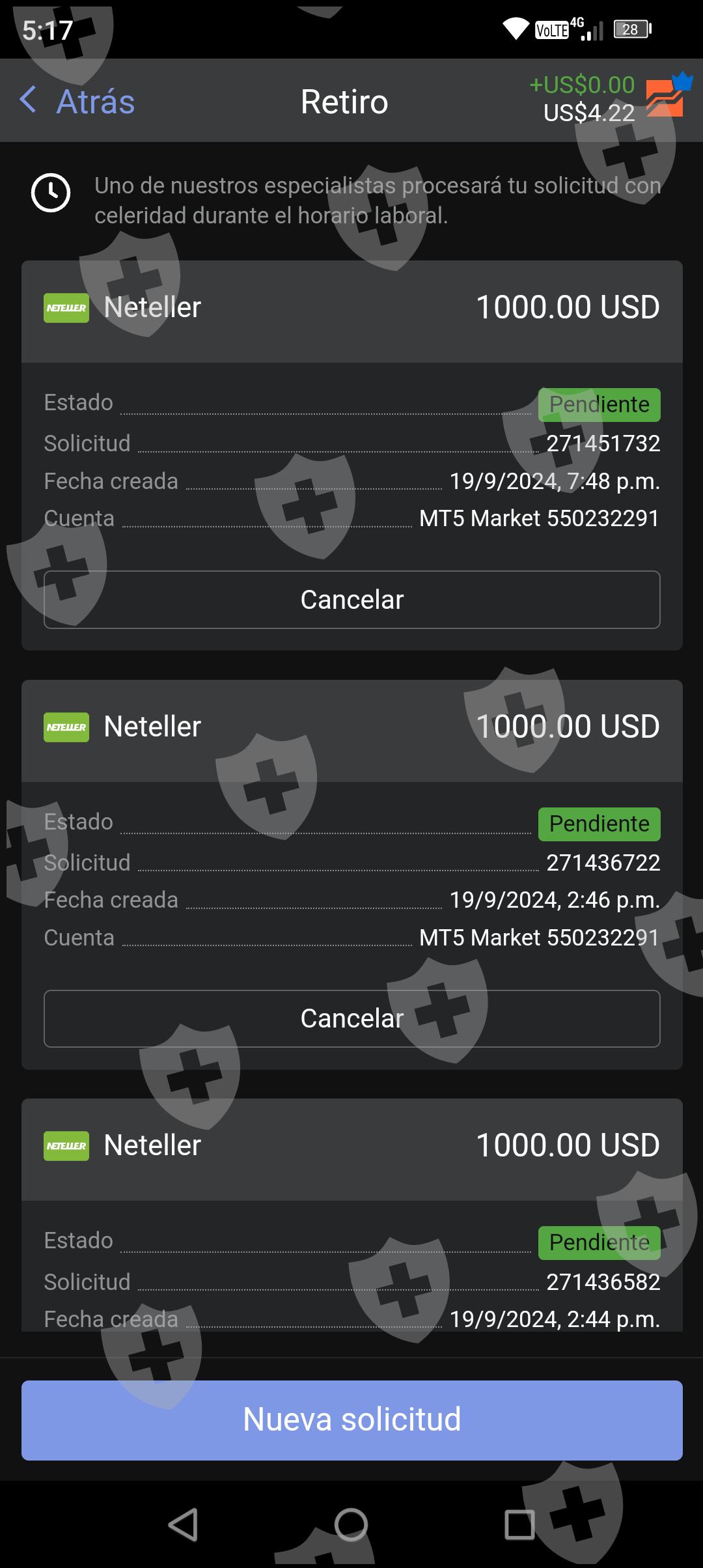
Task: Cancel withdrawal request 271436722
Action: click(x=351, y=1018)
